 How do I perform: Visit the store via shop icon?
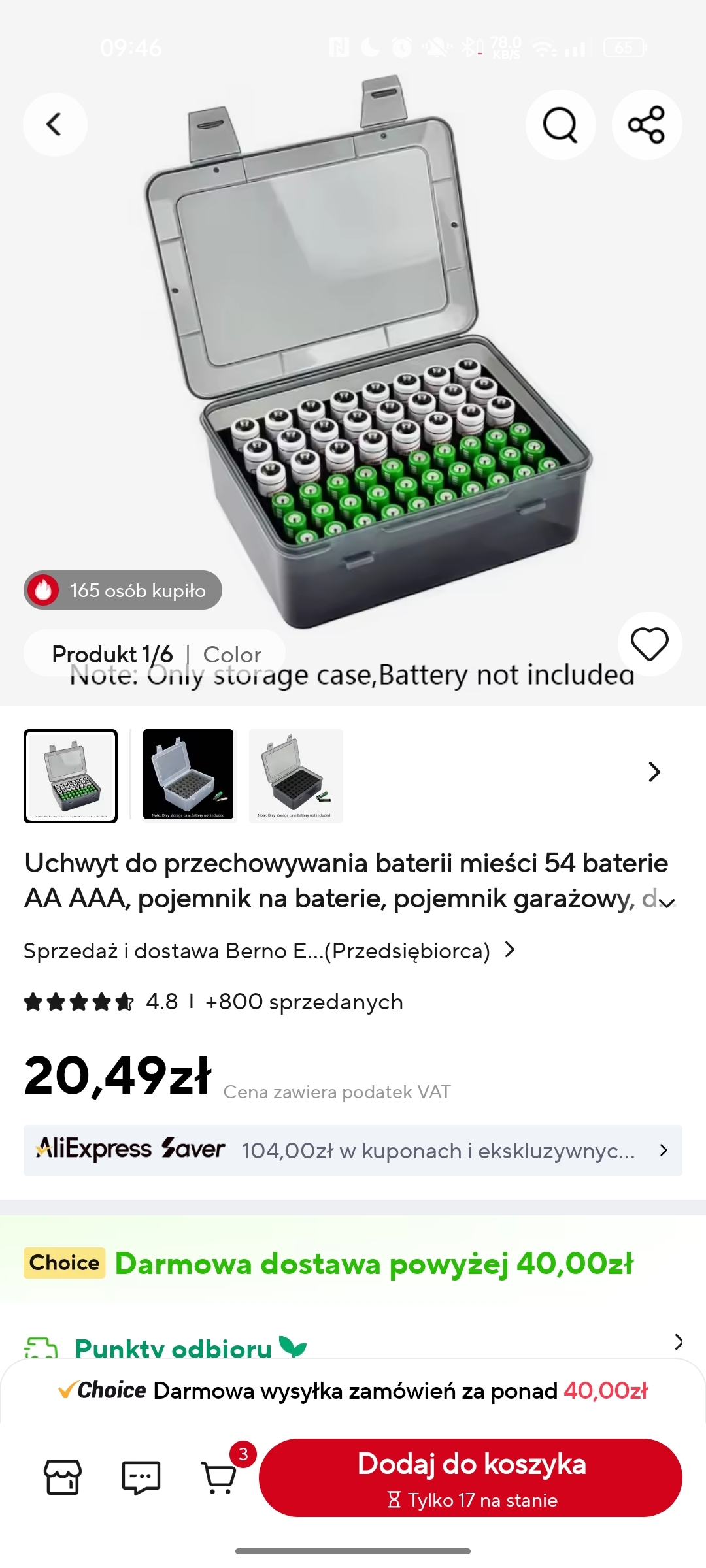(63, 1478)
